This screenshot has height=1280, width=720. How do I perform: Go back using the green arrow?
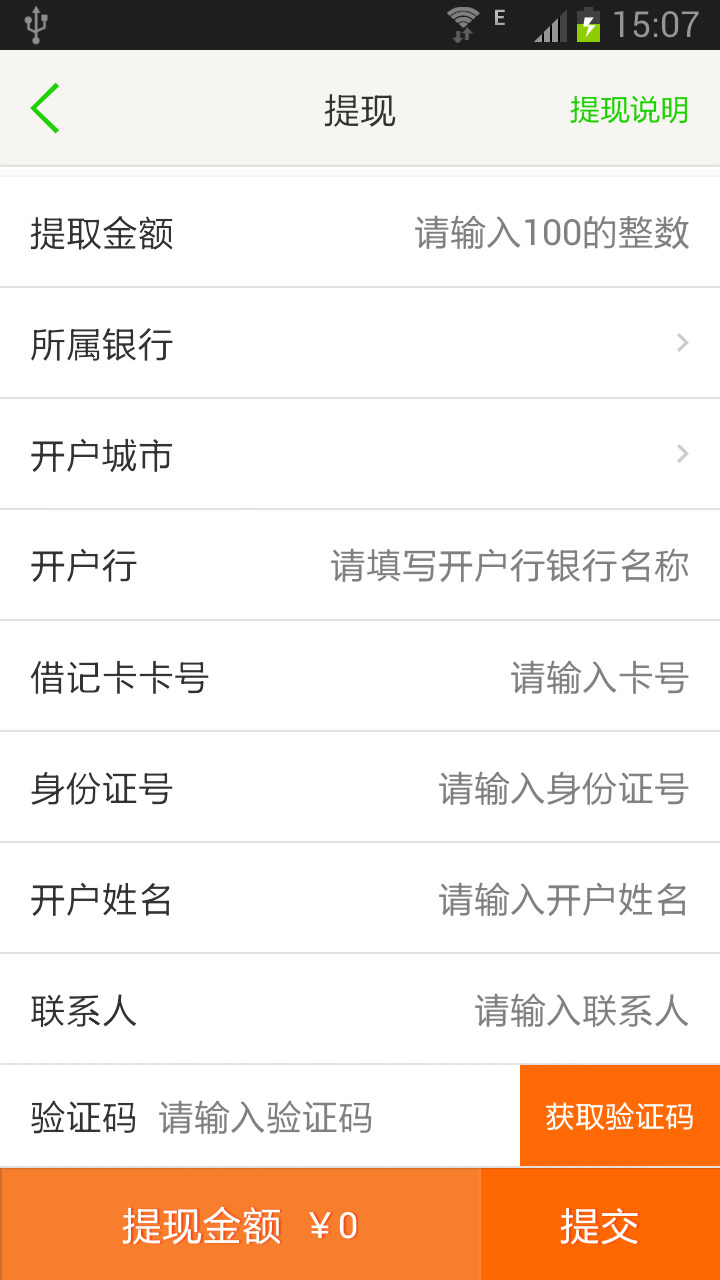coord(45,109)
